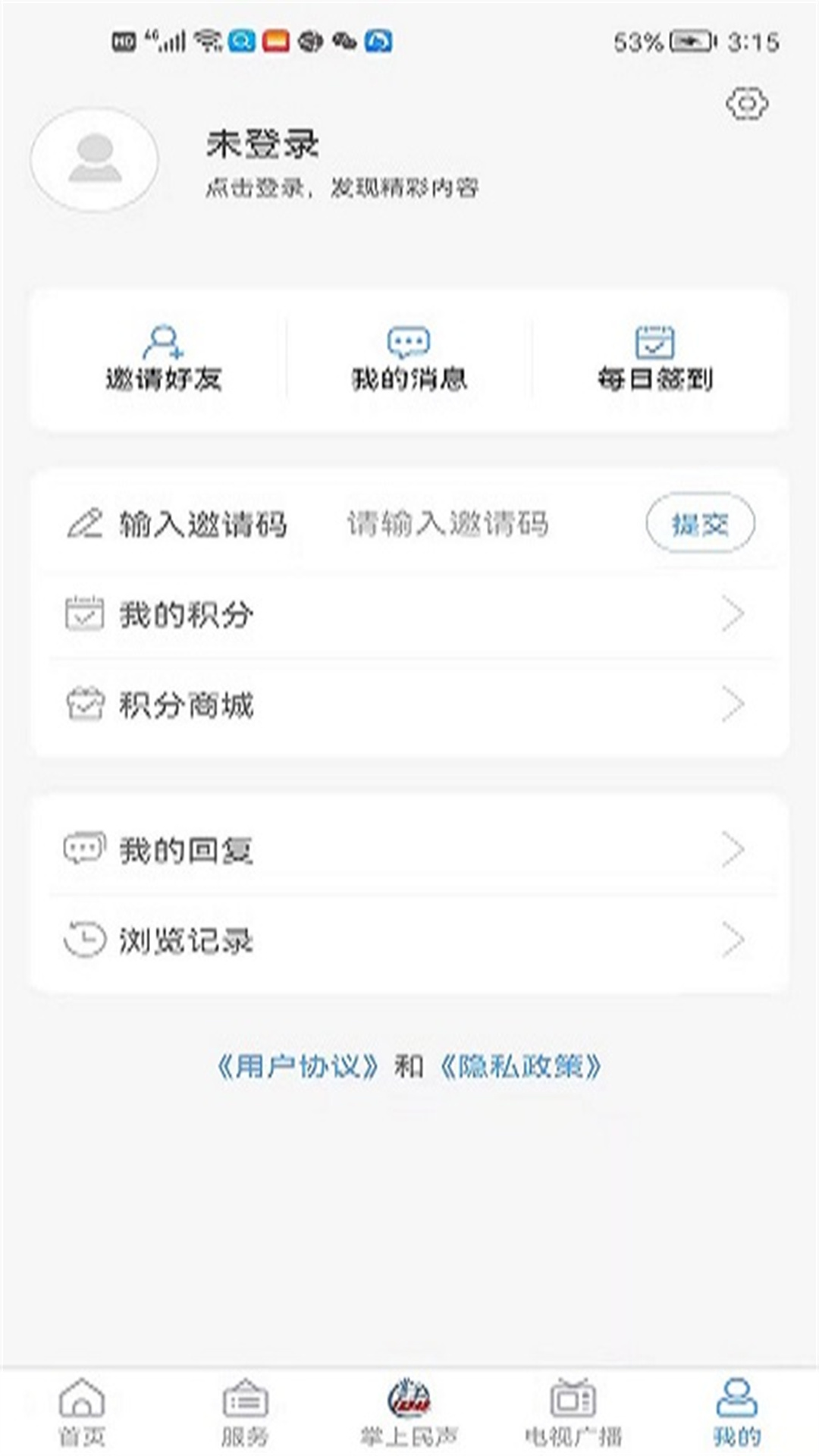The image size is (819, 1456).
Task: Click the invitation code input field
Action: [x=447, y=523]
